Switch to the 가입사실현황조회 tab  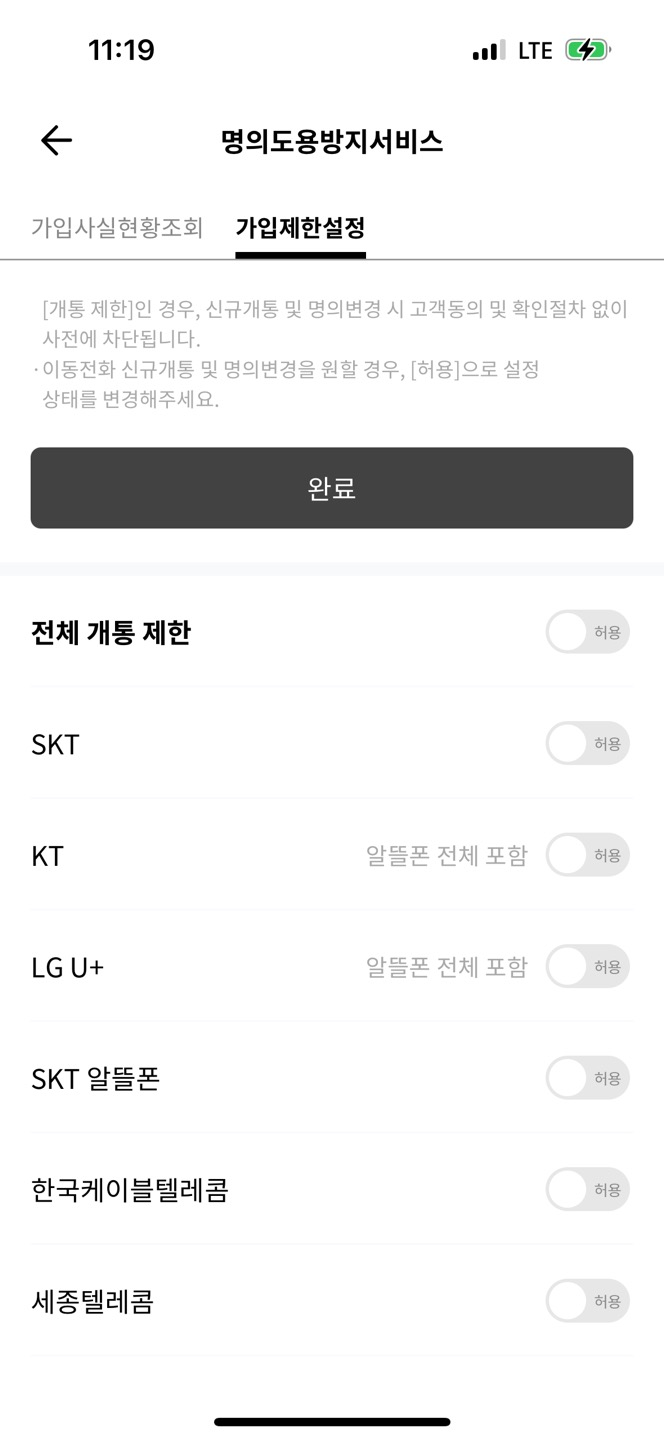click(117, 227)
